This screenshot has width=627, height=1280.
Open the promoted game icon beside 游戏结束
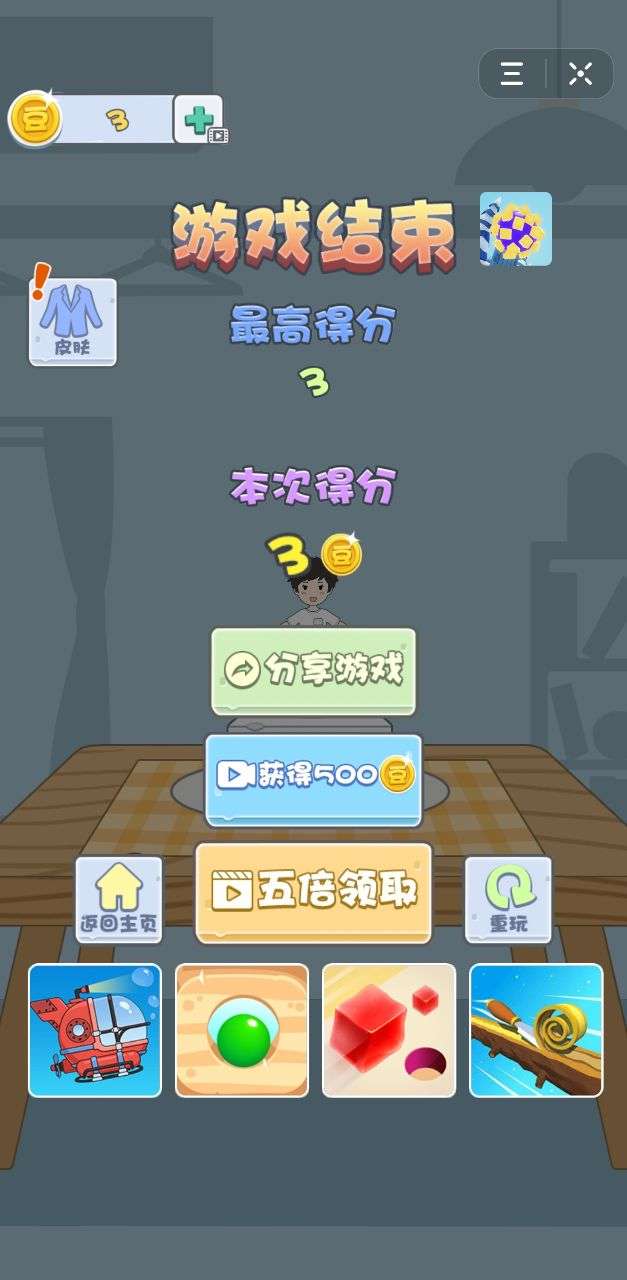[x=515, y=229]
